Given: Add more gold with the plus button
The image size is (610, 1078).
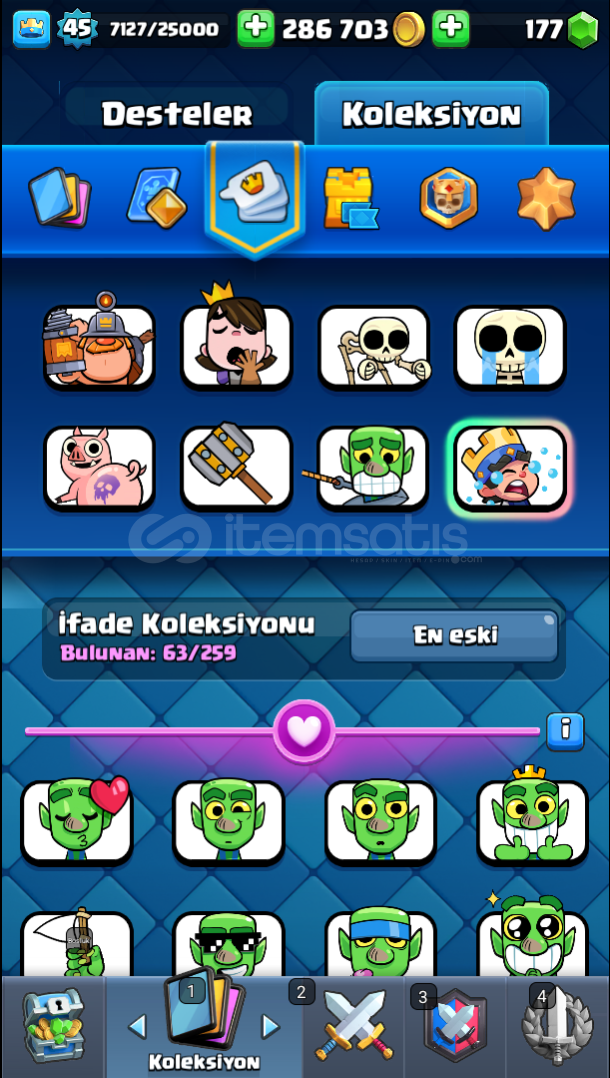Looking at the screenshot, I should click(451, 29).
